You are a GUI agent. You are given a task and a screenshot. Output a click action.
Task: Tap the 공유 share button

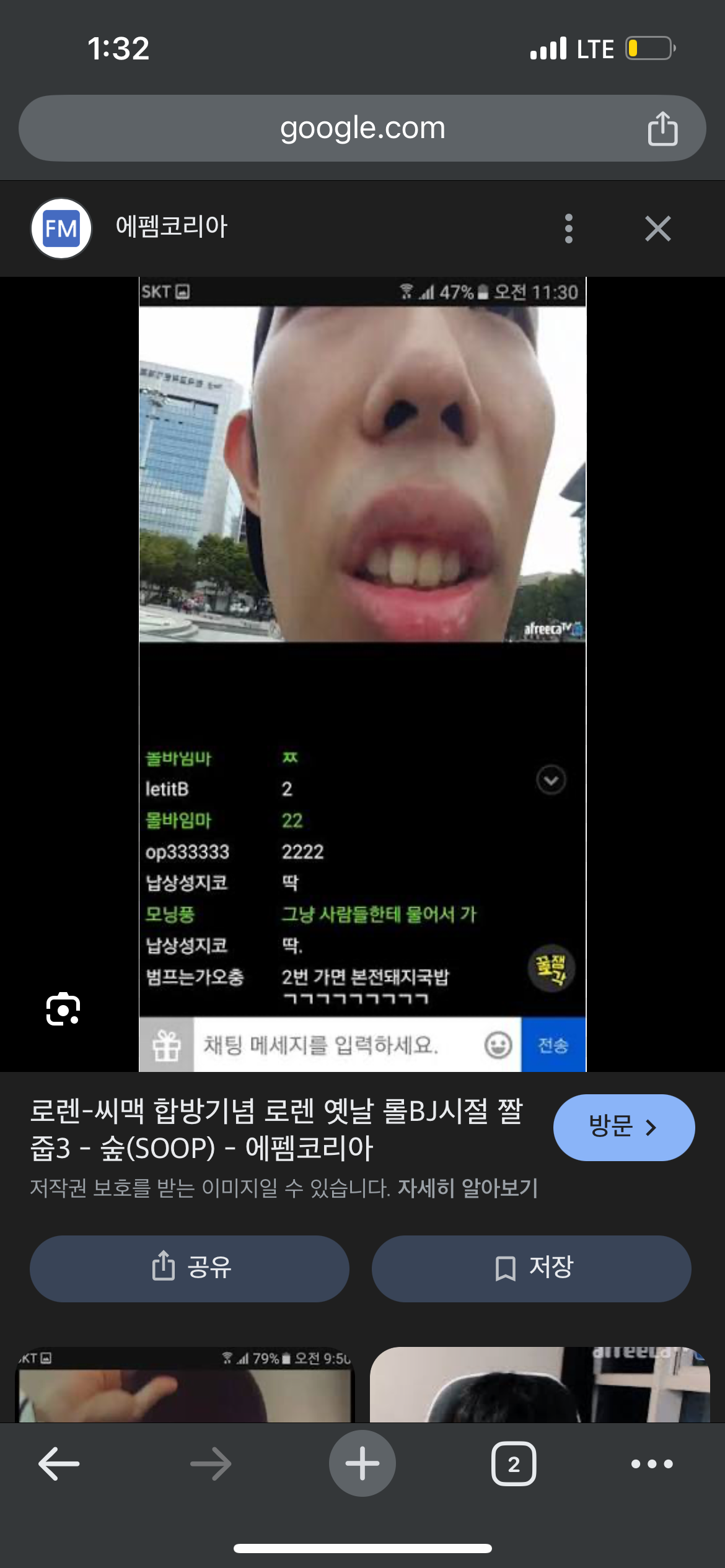click(190, 1267)
